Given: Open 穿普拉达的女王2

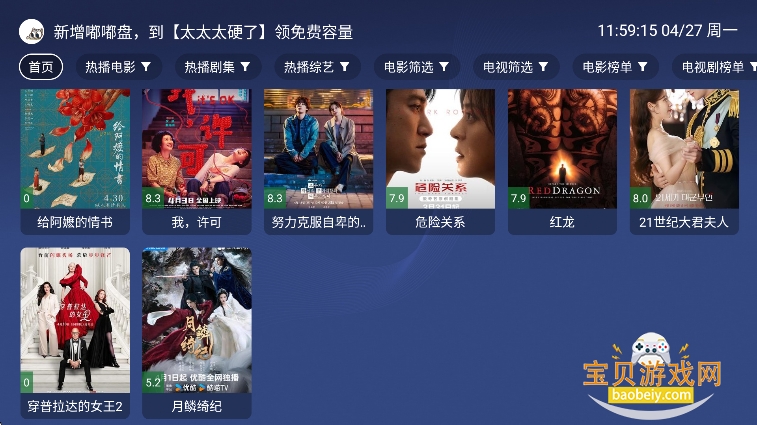Looking at the screenshot, I should point(75,330).
